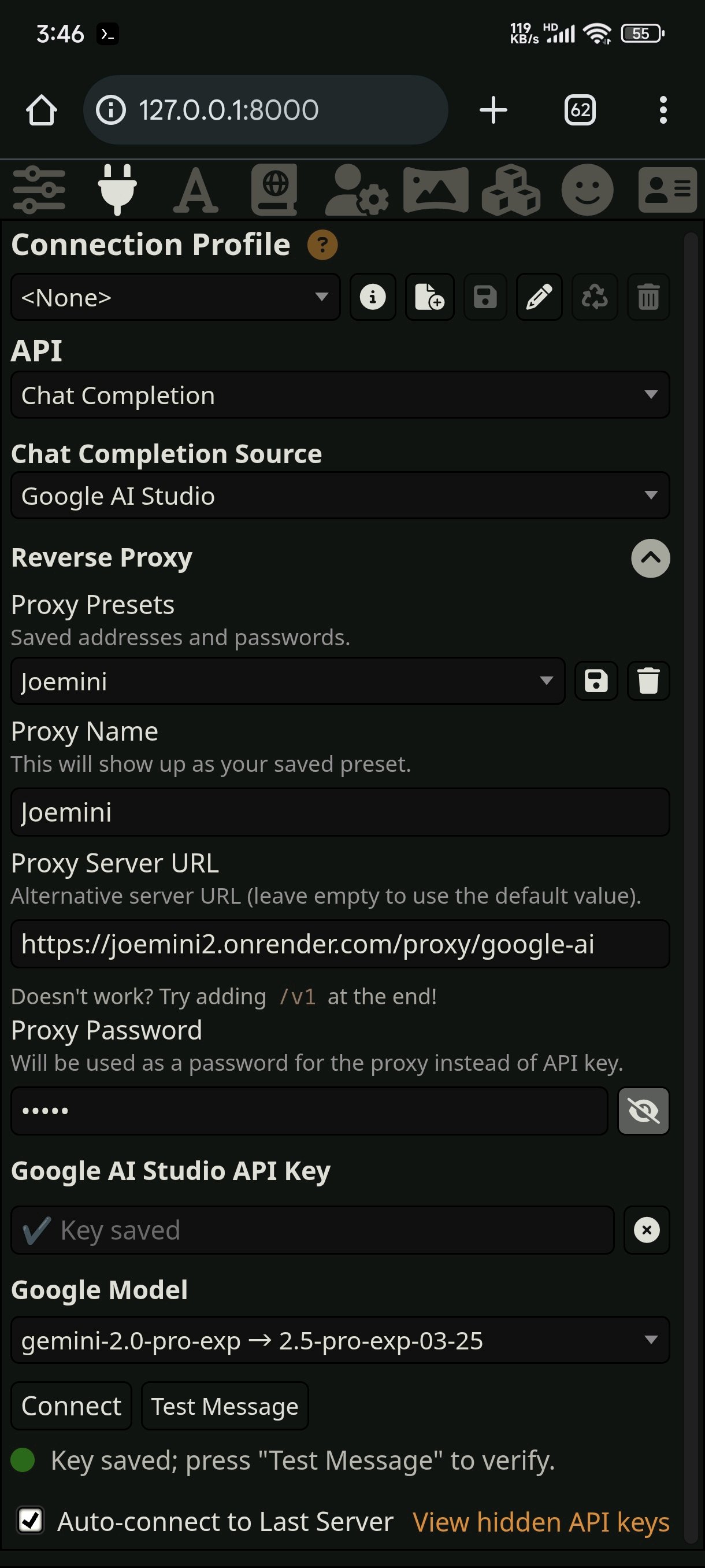Edit the Proxy Server URL field
This screenshot has width=705, height=1568.
[340, 944]
